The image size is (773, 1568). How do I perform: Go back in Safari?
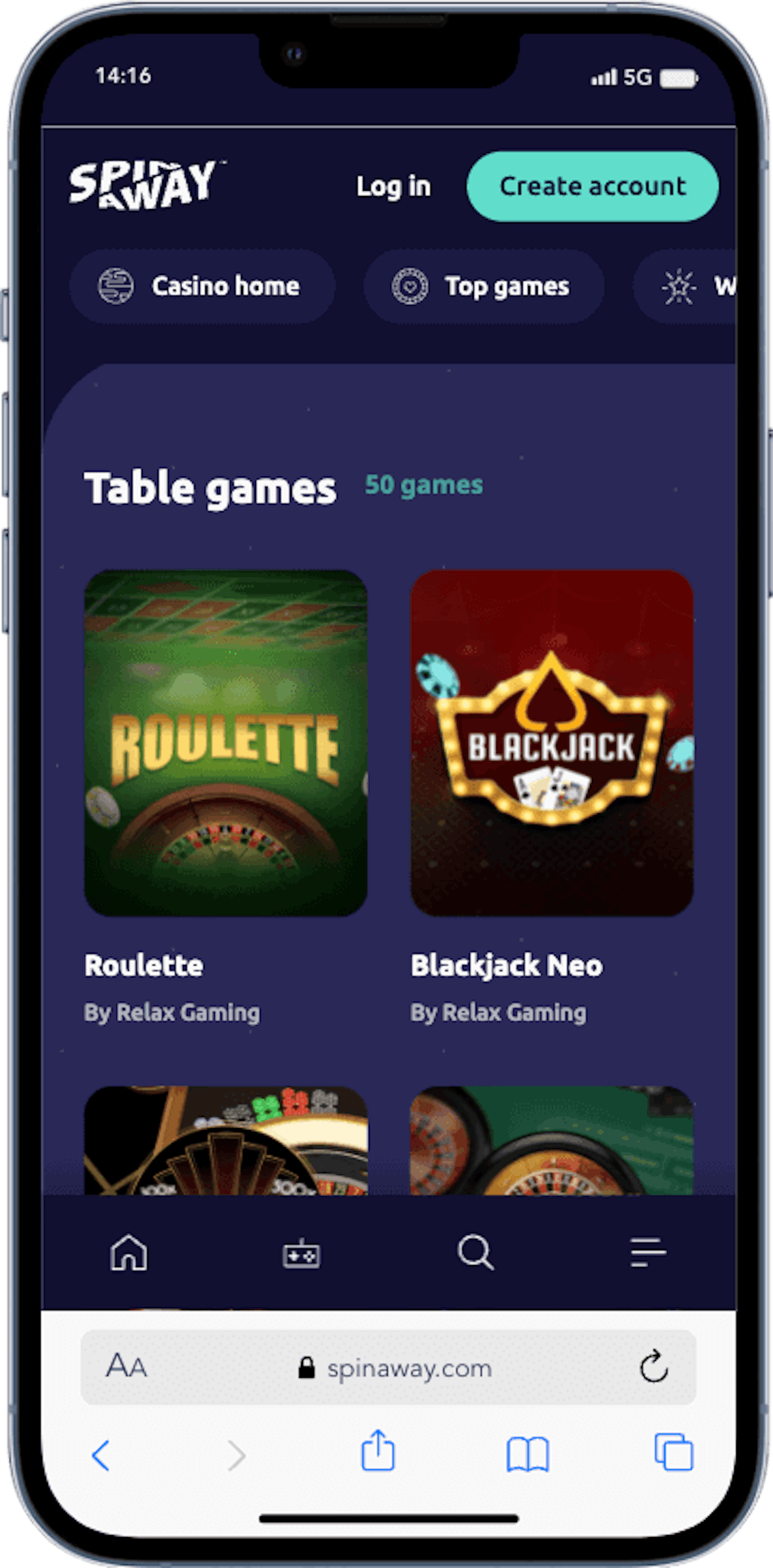coord(101,1456)
